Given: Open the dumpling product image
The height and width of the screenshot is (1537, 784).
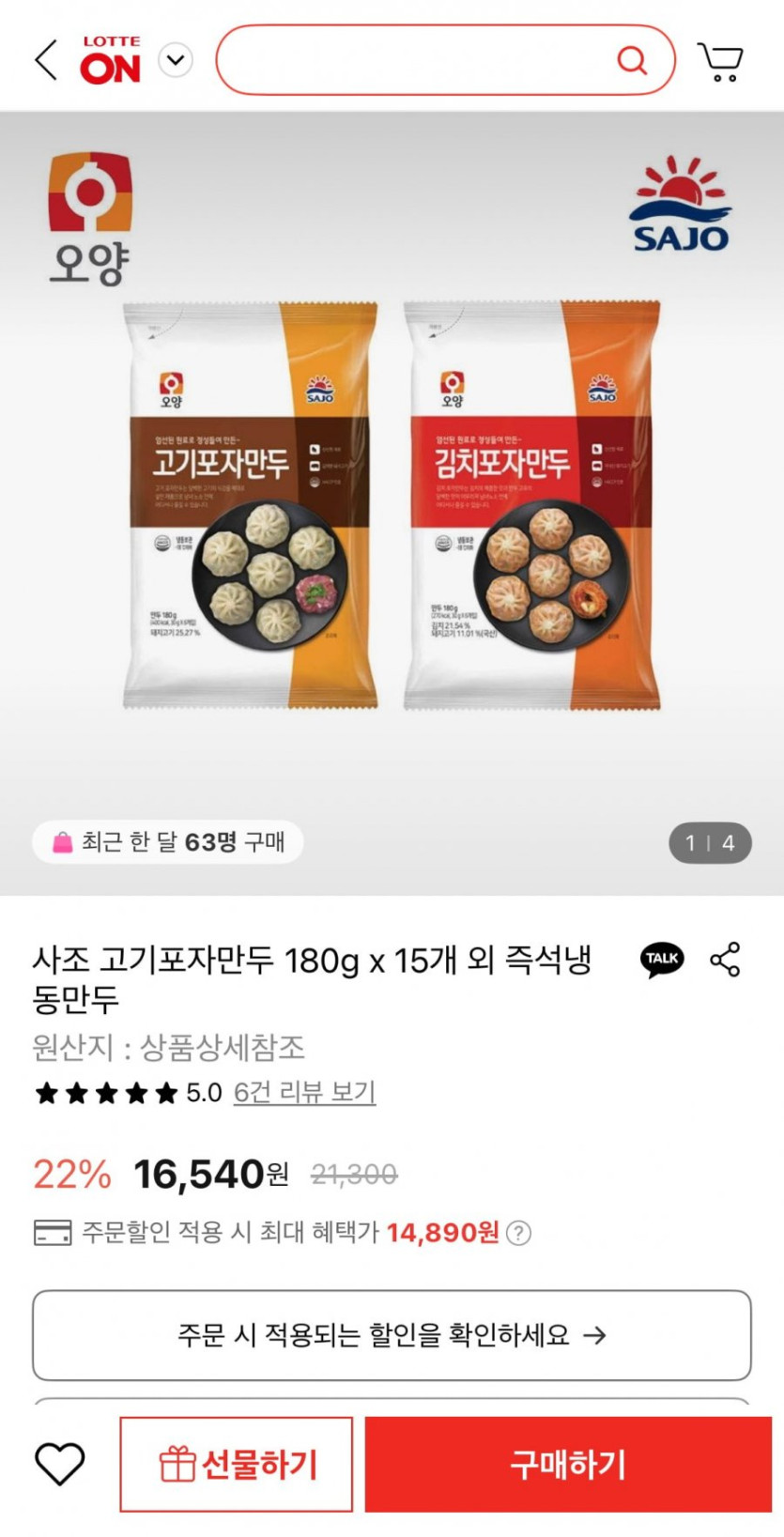Looking at the screenshot, I should (392, 503).
